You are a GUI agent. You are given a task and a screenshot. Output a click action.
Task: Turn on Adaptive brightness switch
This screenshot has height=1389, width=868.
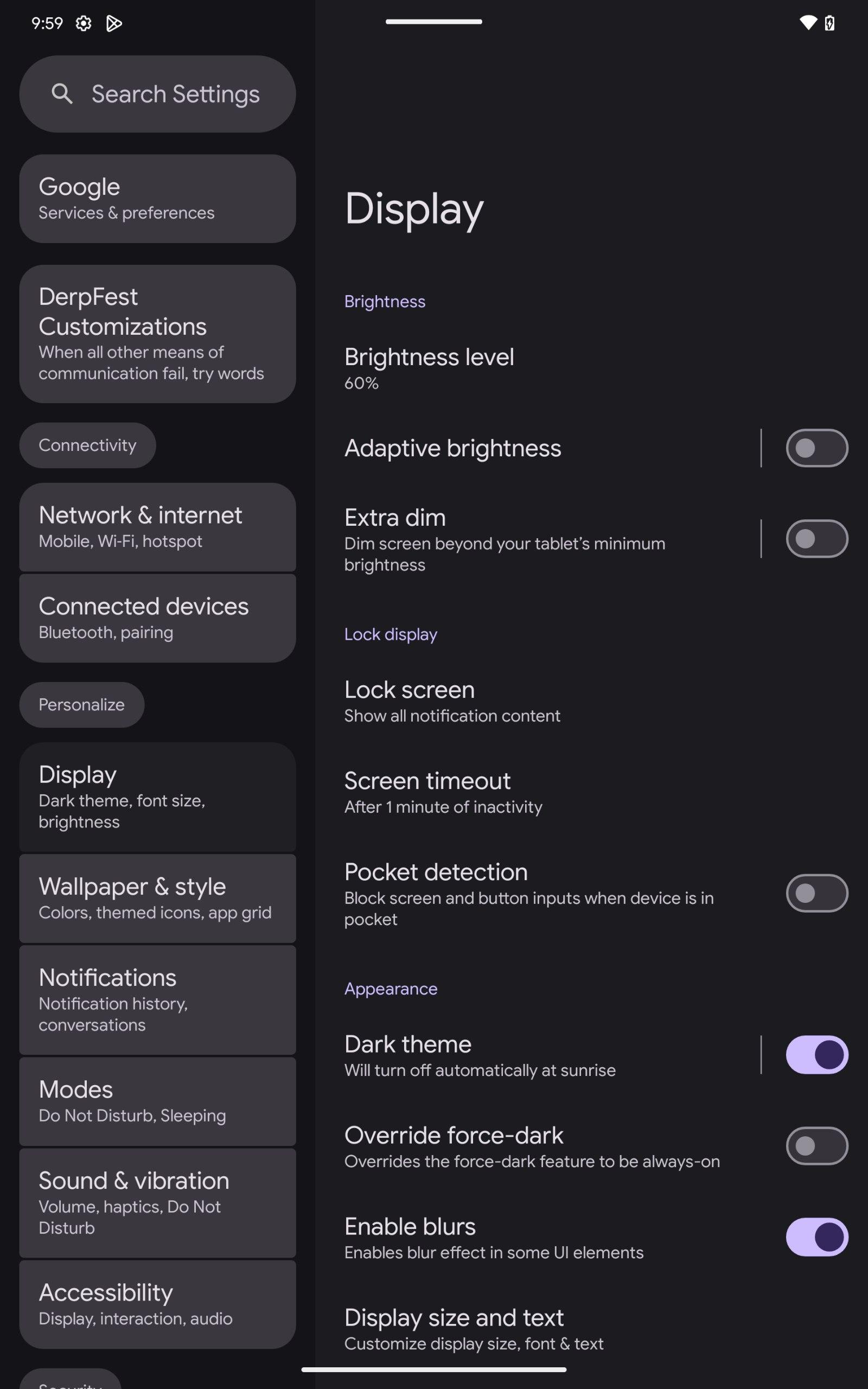click(x=816, y=448)
